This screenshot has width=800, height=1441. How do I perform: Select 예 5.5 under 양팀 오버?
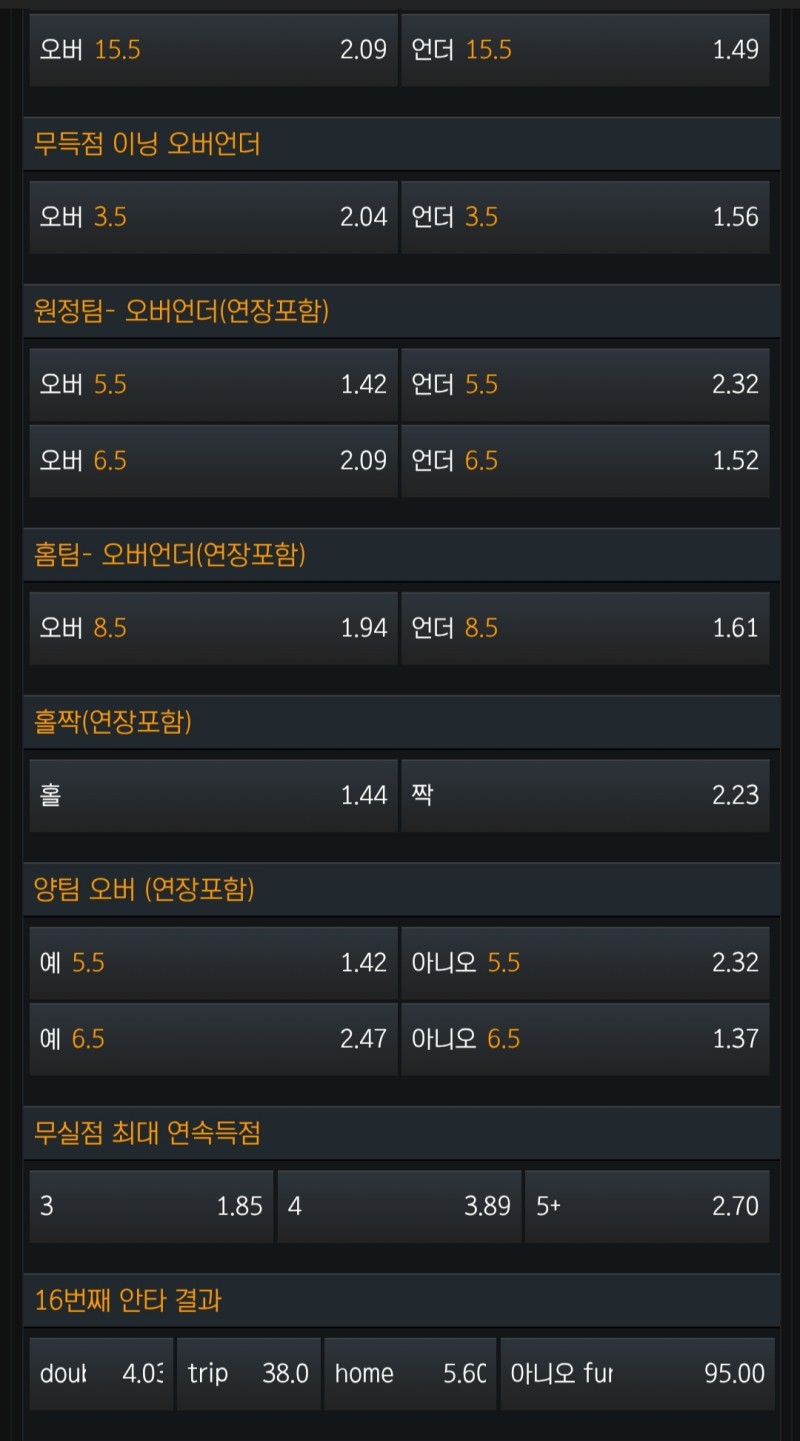[213, 963]
